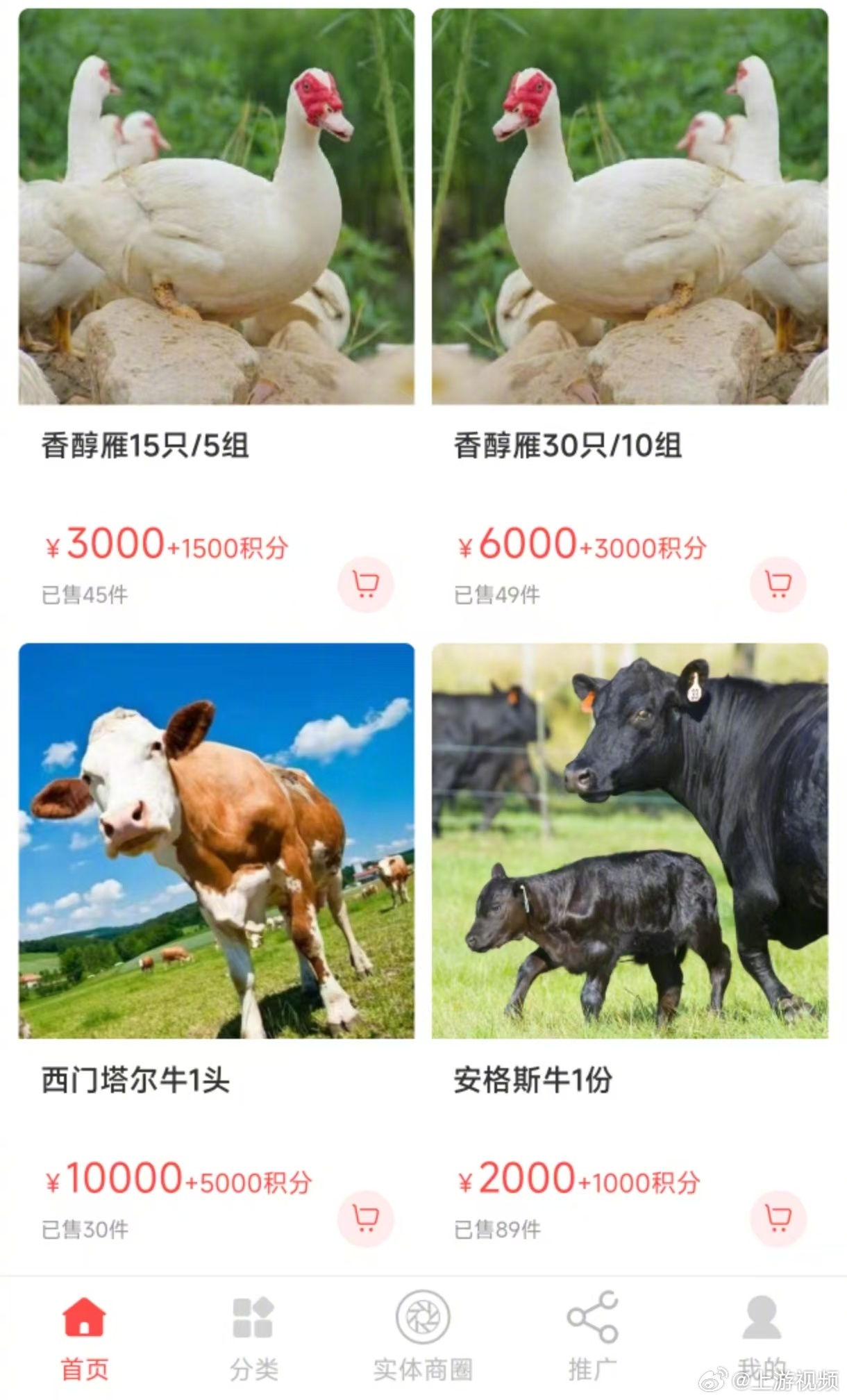Add 香醇雁30只/10组 to the cart
Screen dimensions: 847x1400
click(x=778, y=585)
